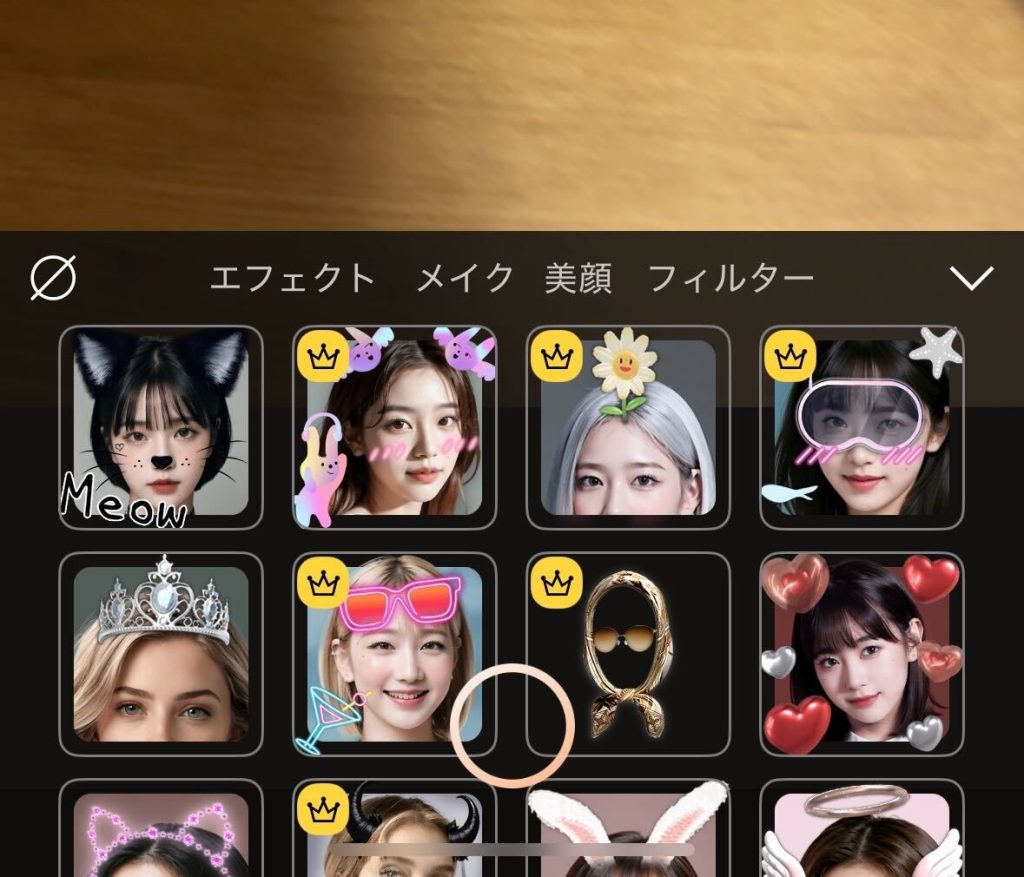Clear the applied effect with the no-effect icon
Screen dimensions: 1024x877
coord(54,278)
